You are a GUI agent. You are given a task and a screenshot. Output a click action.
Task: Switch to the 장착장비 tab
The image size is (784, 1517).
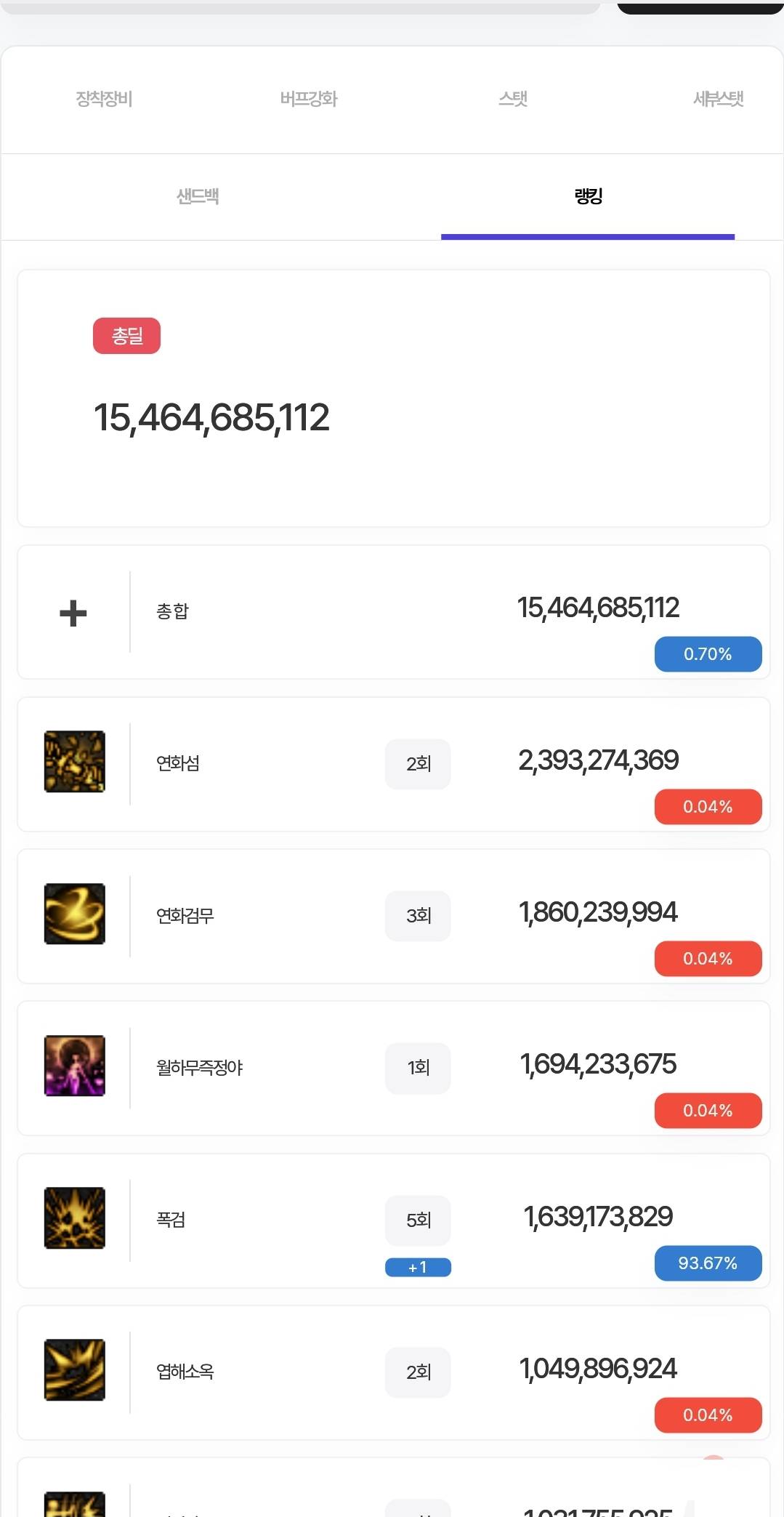click(x=104, y=99)
